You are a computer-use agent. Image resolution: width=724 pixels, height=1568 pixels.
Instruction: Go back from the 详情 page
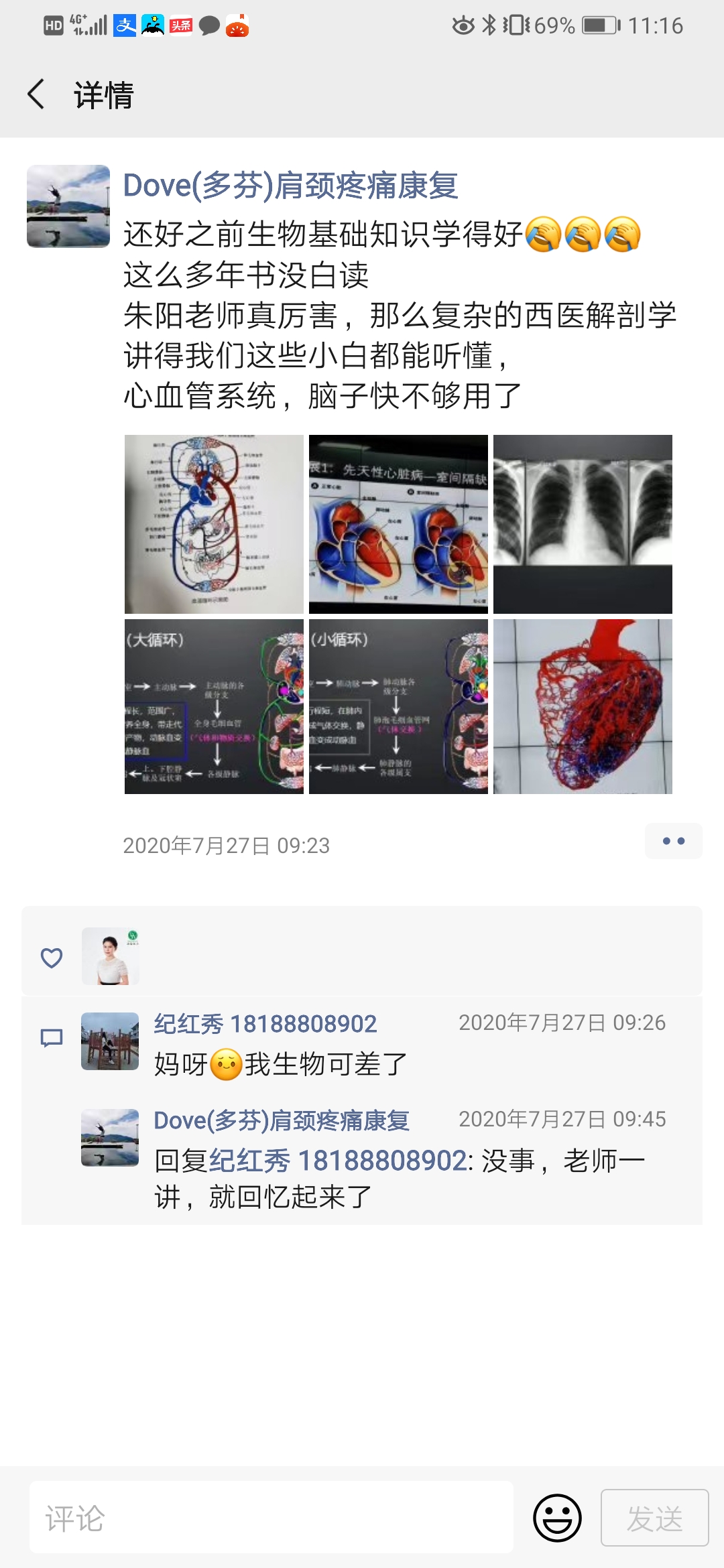point(37,94)
